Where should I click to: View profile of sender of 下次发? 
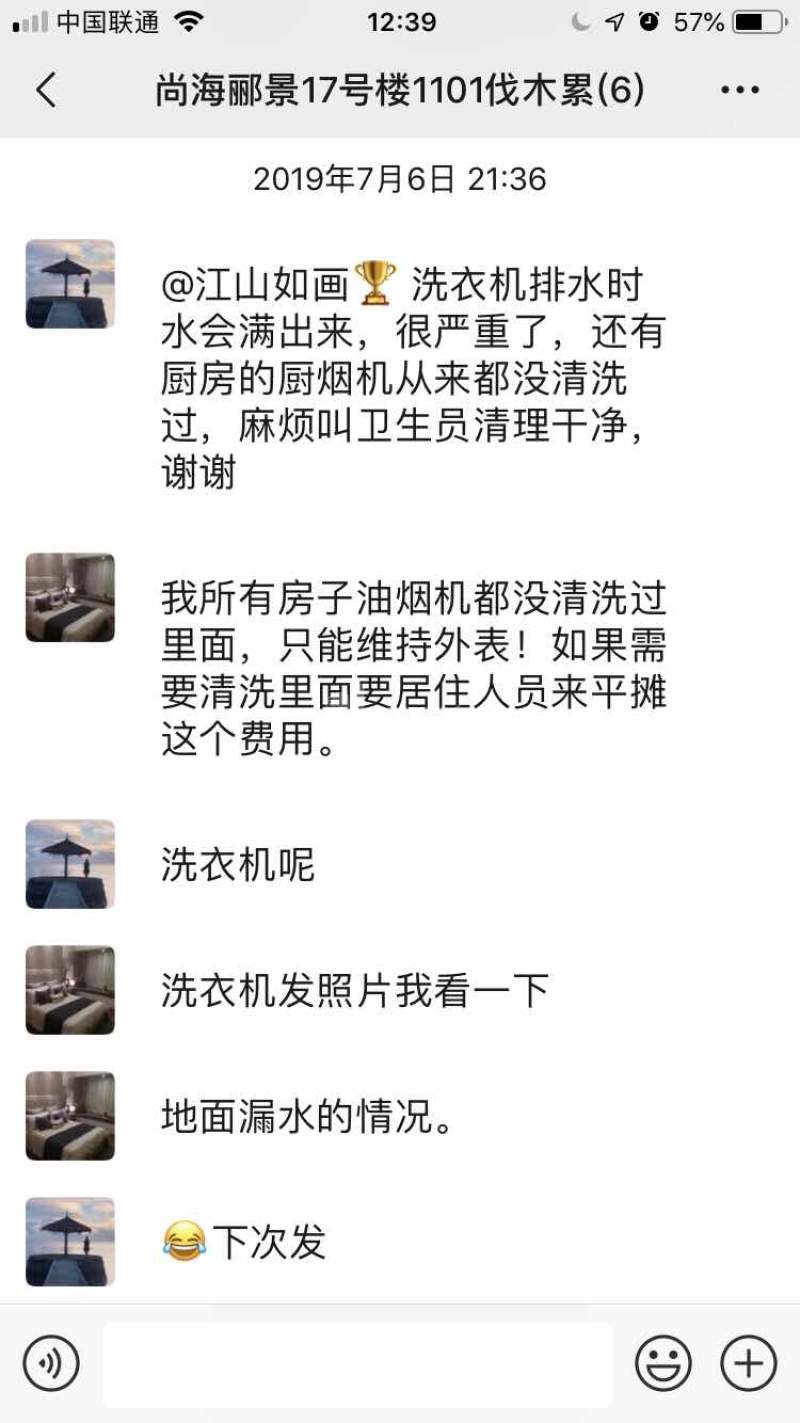point(70,1242)
